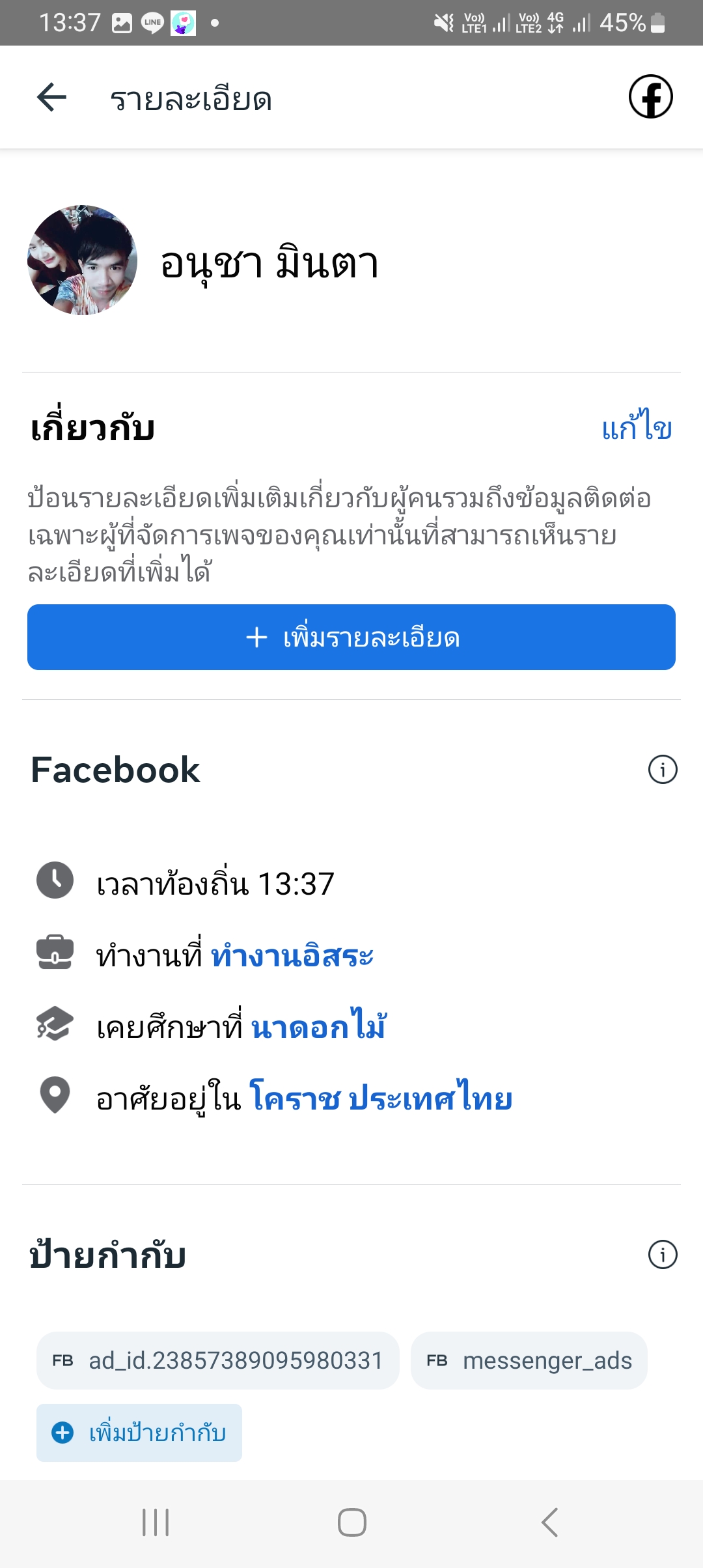
Task: Go back using the top arrow
Action: 52,98
